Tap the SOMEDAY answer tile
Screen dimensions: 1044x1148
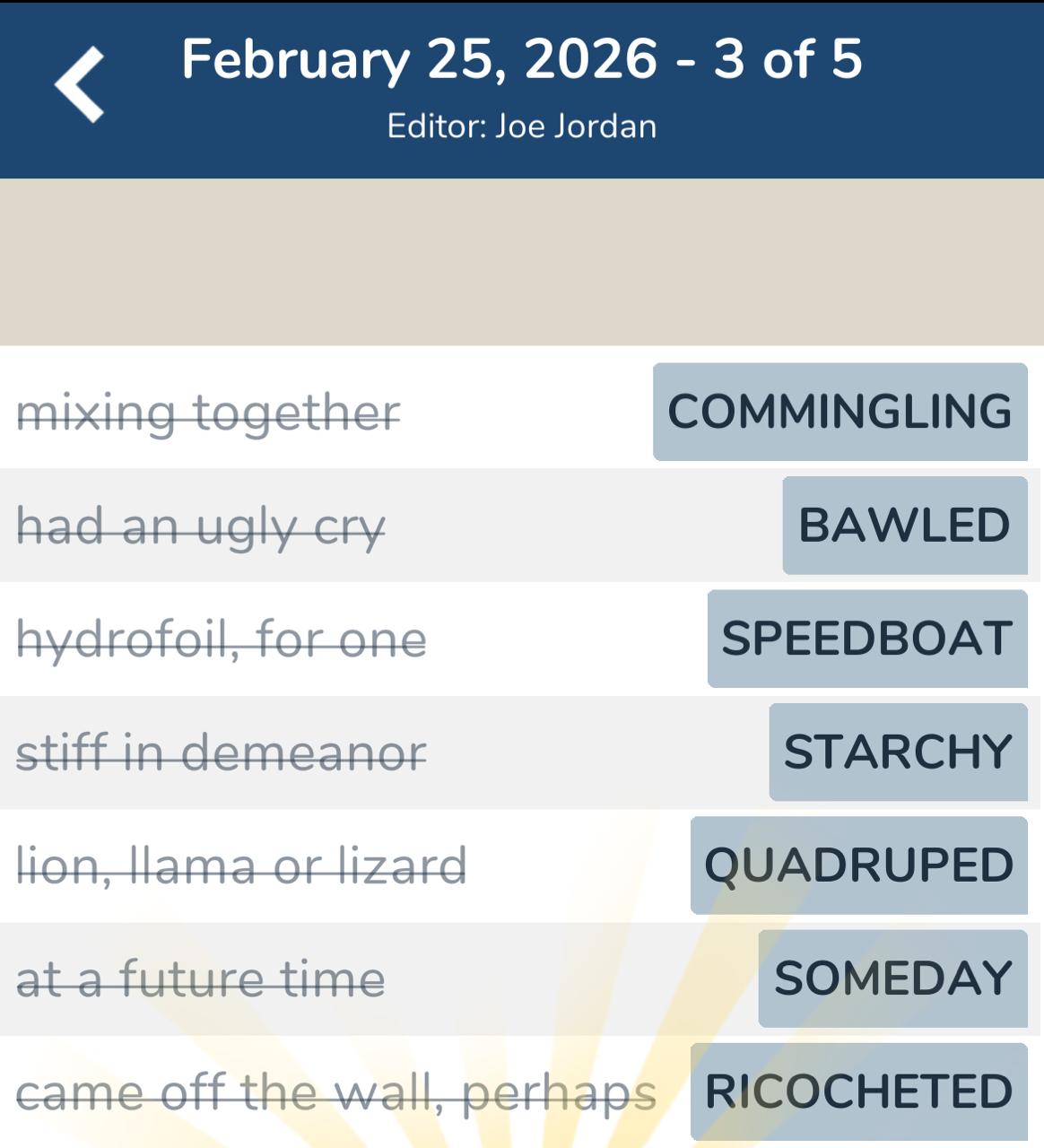click(x=893, y=977)
